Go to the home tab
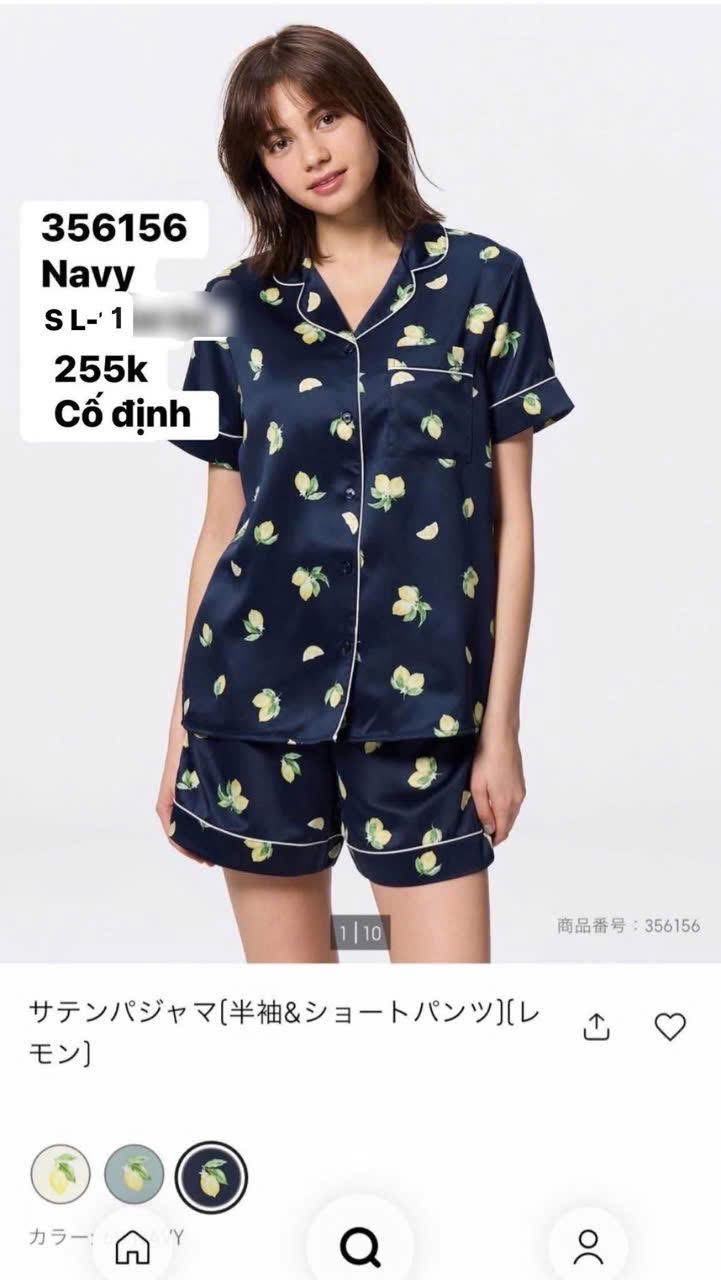This screenshot has height=1280, width=721. click(x=133, y=1246)
